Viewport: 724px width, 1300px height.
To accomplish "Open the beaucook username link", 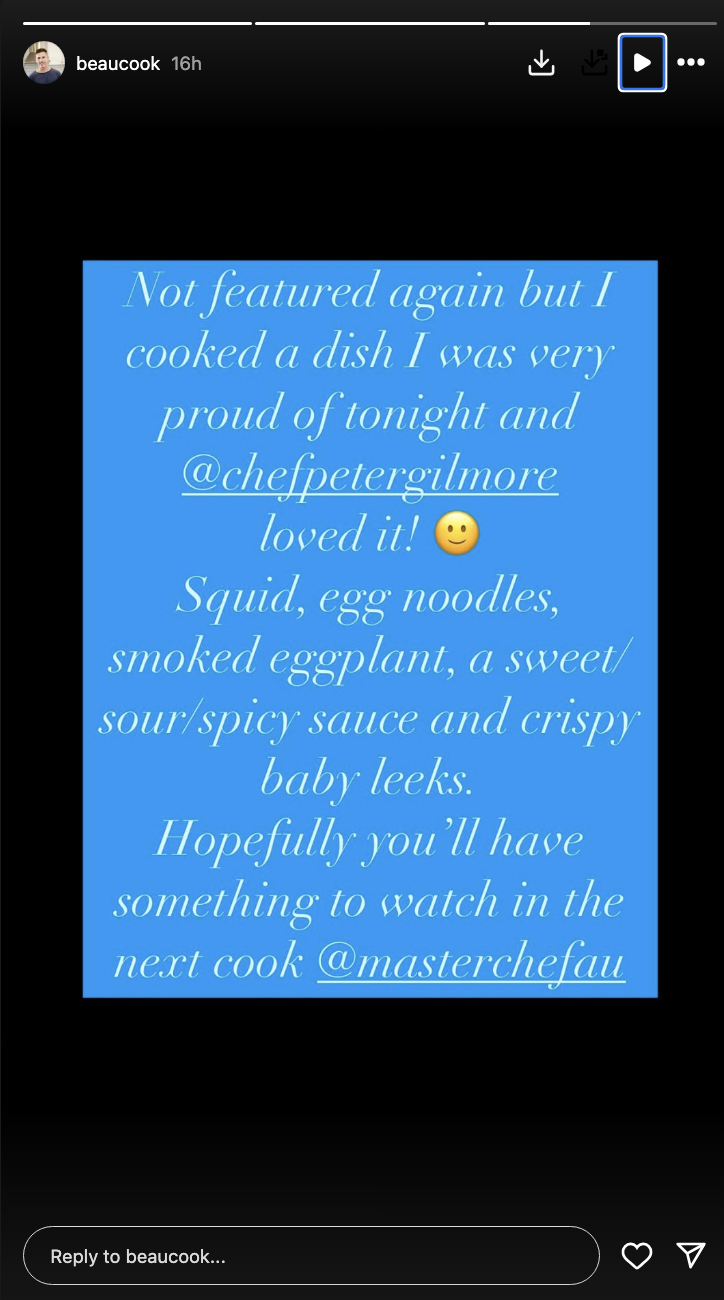I will pyautogui.click(x=118, y=63).
